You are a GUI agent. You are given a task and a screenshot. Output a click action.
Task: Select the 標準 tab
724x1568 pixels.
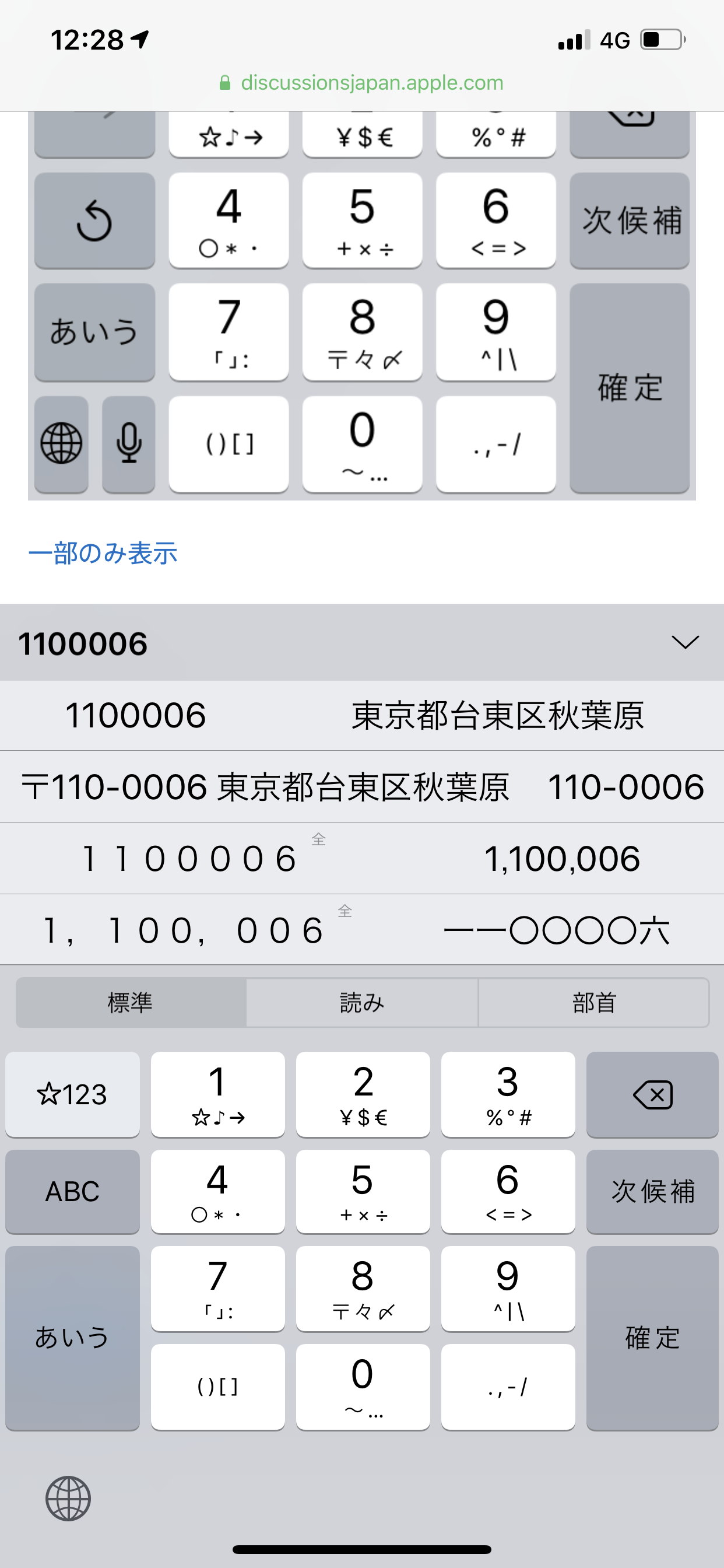pyautogui.click(x=131, y=1003)
